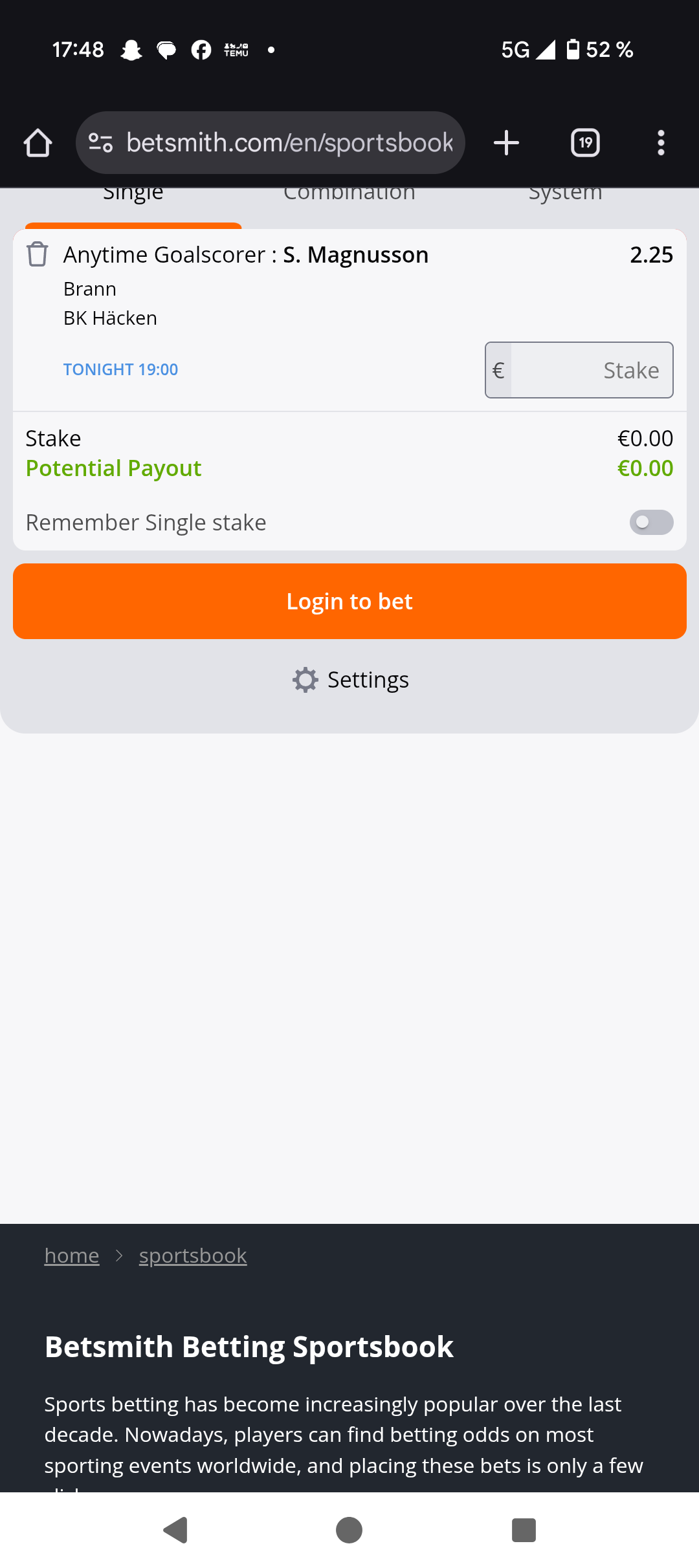Follow the home breadcrumb link
699x1568 pixels.
click(72, 1256)
